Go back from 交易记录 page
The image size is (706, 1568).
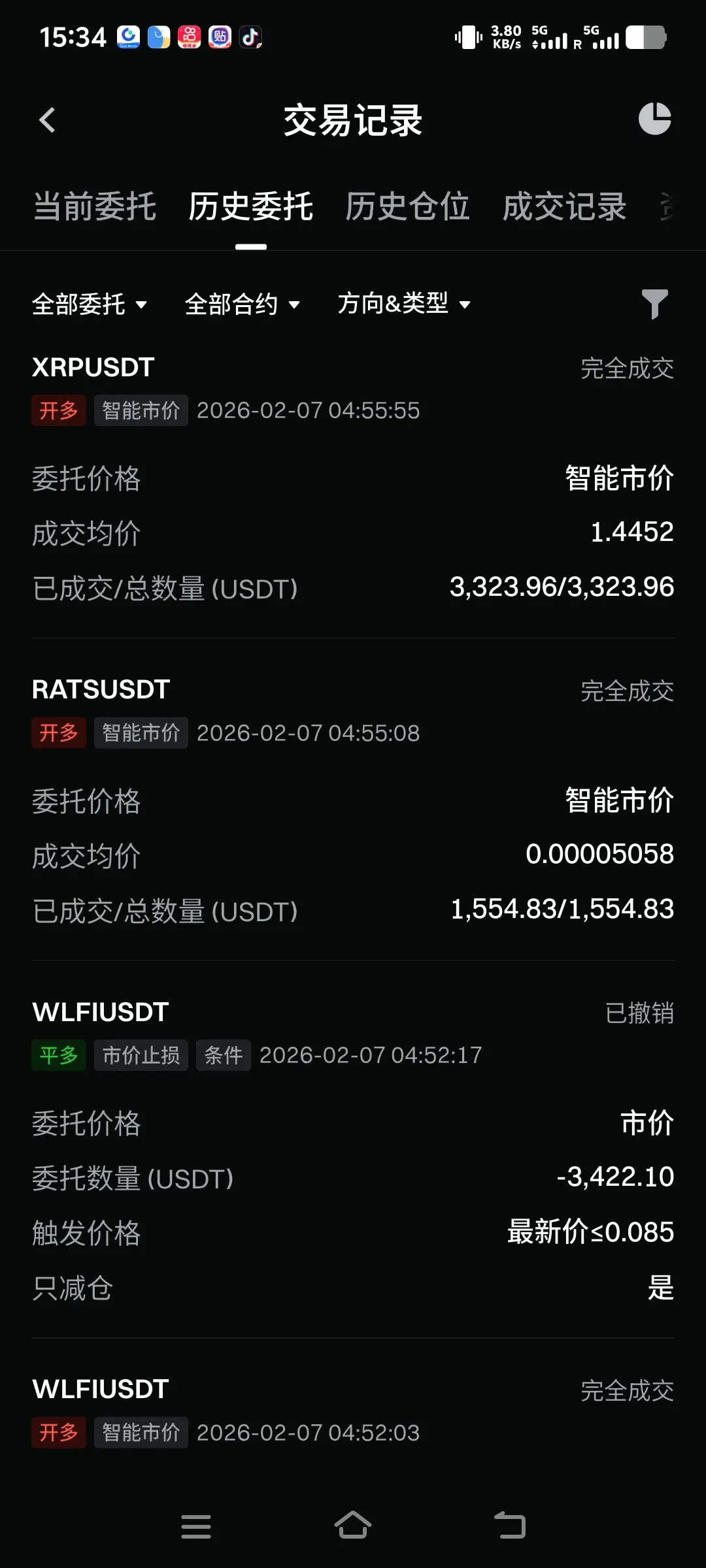(x=47, y=120)
